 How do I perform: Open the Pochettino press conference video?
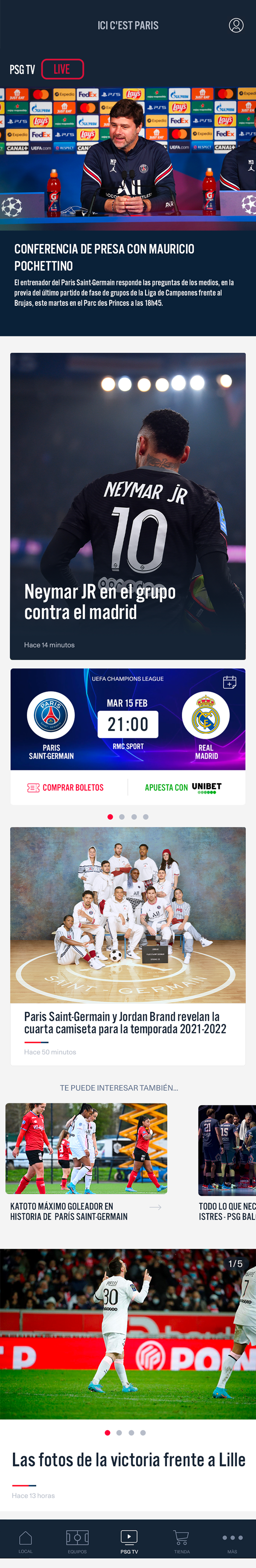click(128, 153)
